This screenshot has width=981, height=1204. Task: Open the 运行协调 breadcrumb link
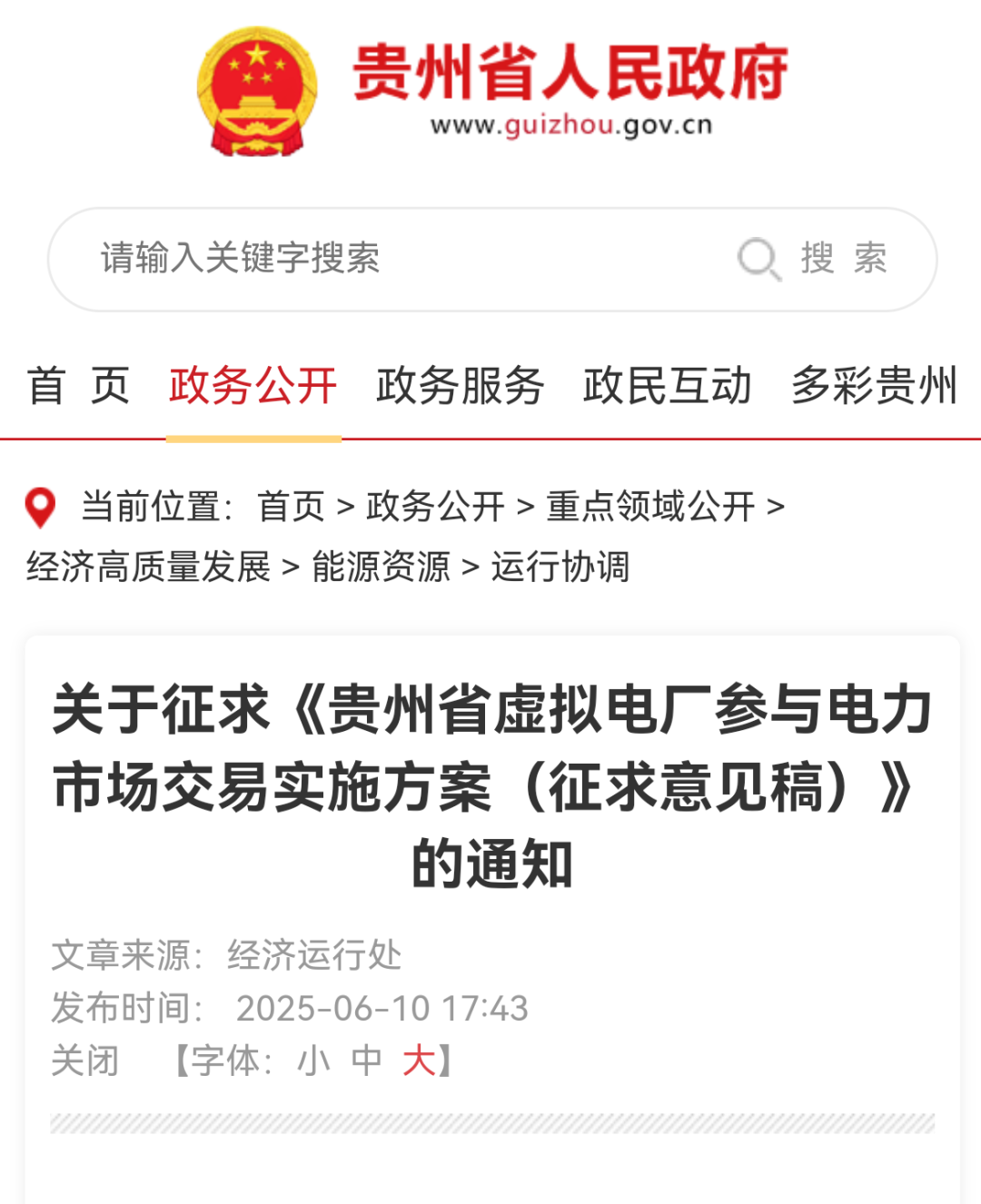(560, 567)
